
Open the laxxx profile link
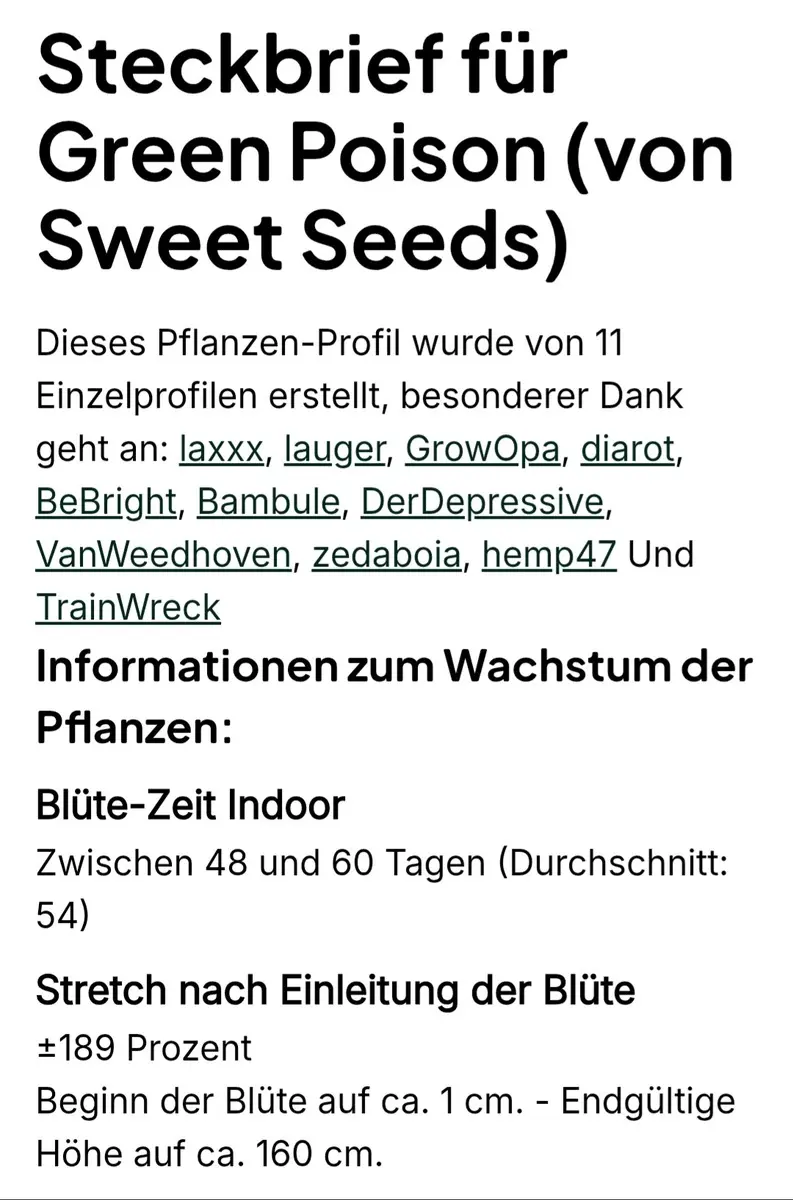(221, 449)
